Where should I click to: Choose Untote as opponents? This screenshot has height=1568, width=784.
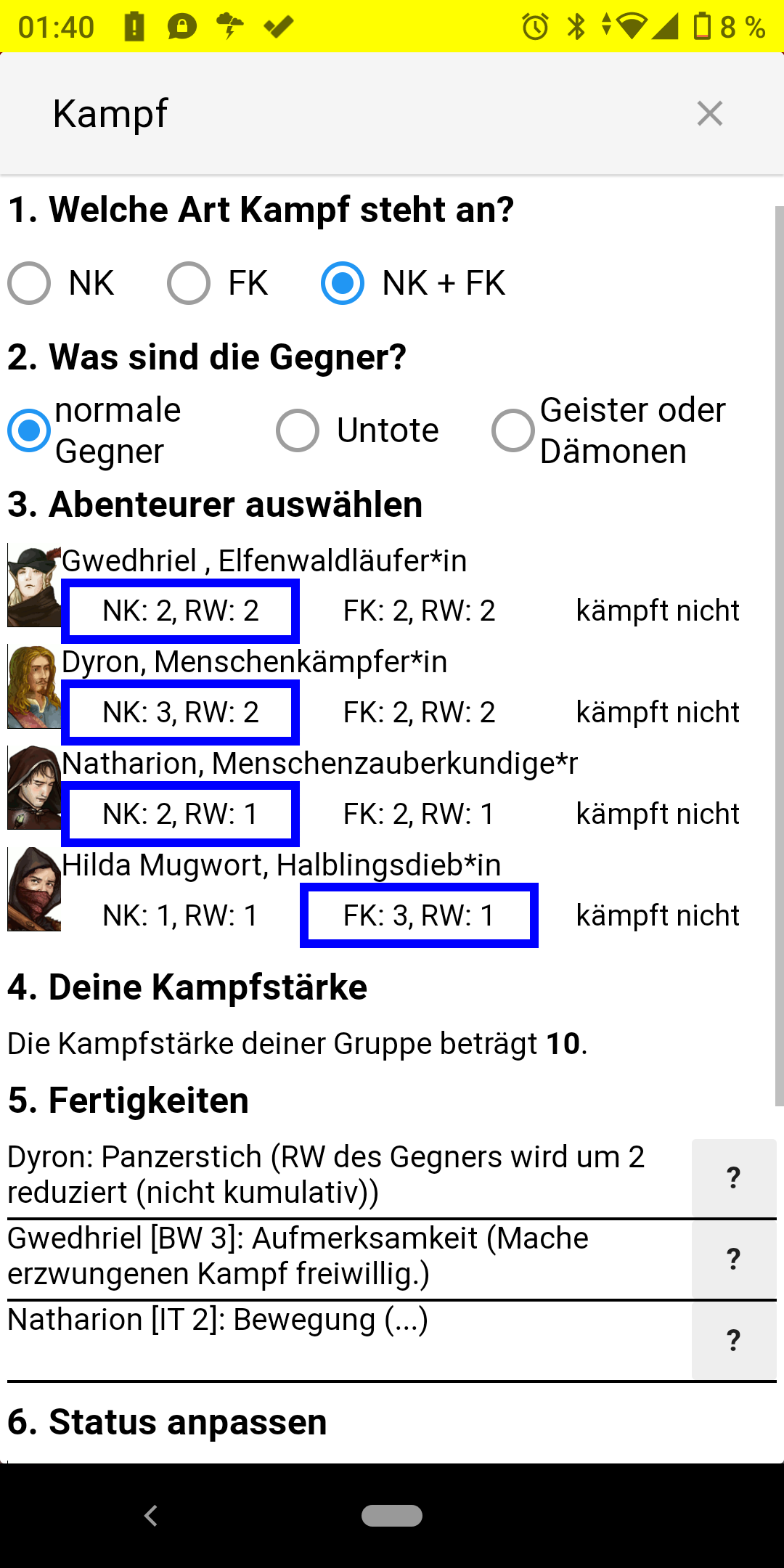tap(298, 430)
